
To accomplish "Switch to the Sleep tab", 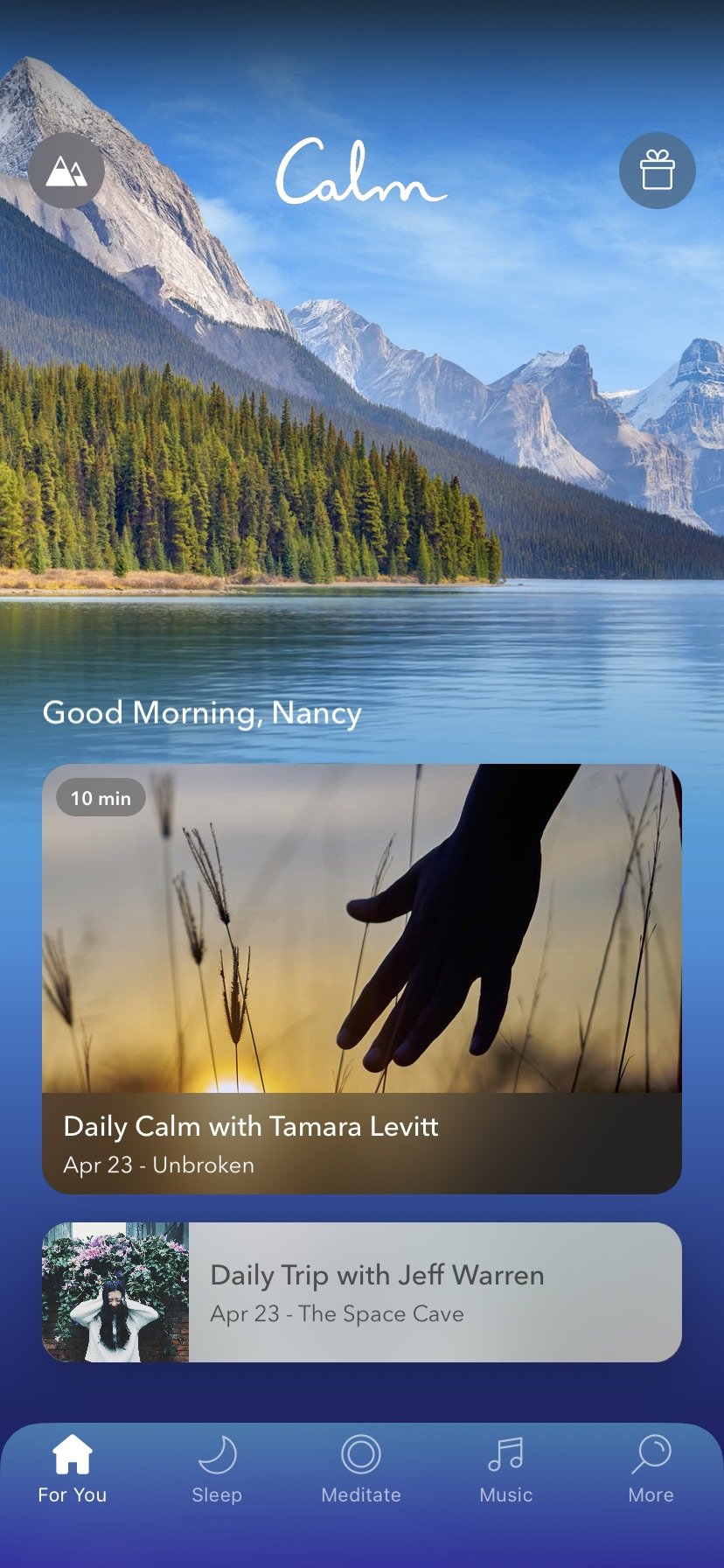I will coord(217,1470).
